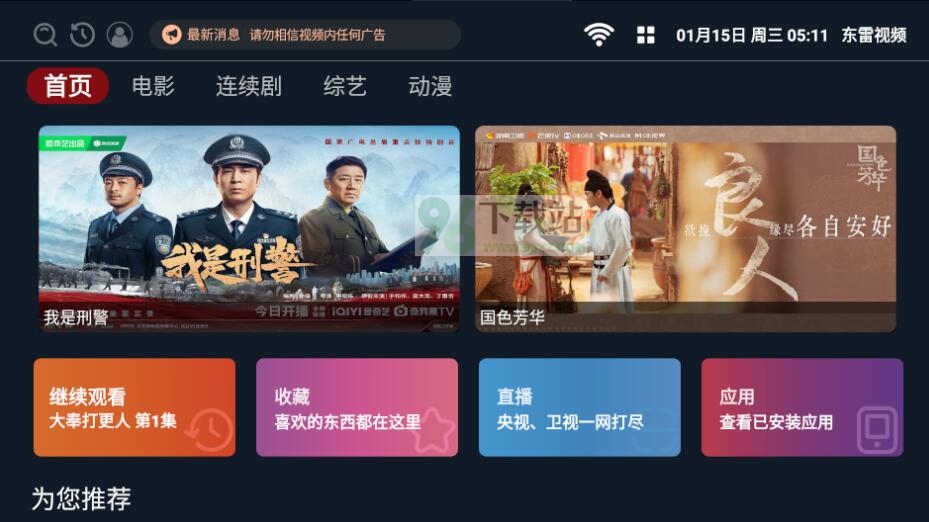Open the user profile icon
Viewport: 929px width, 522px height.
[119, 35]
